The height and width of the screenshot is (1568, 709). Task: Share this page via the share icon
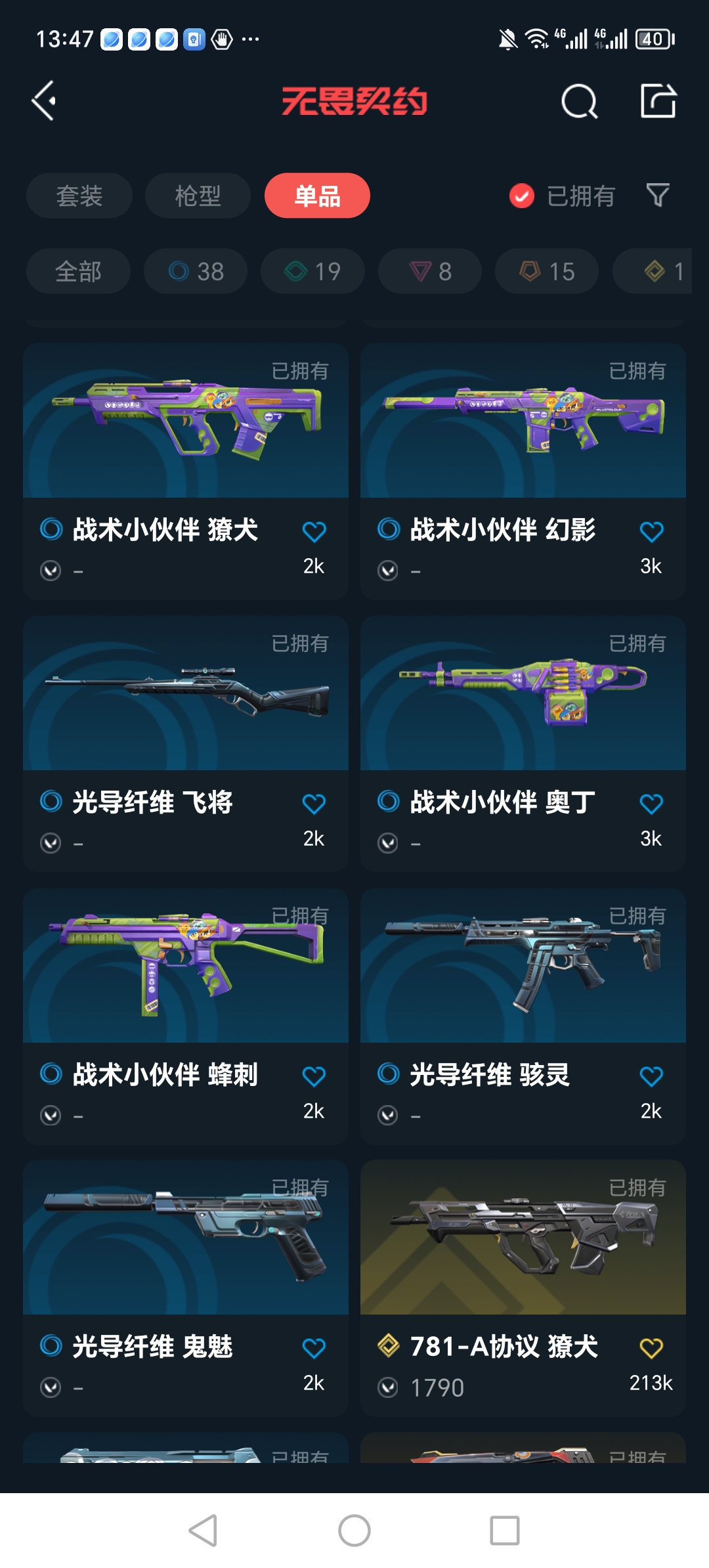click(658, 101)
